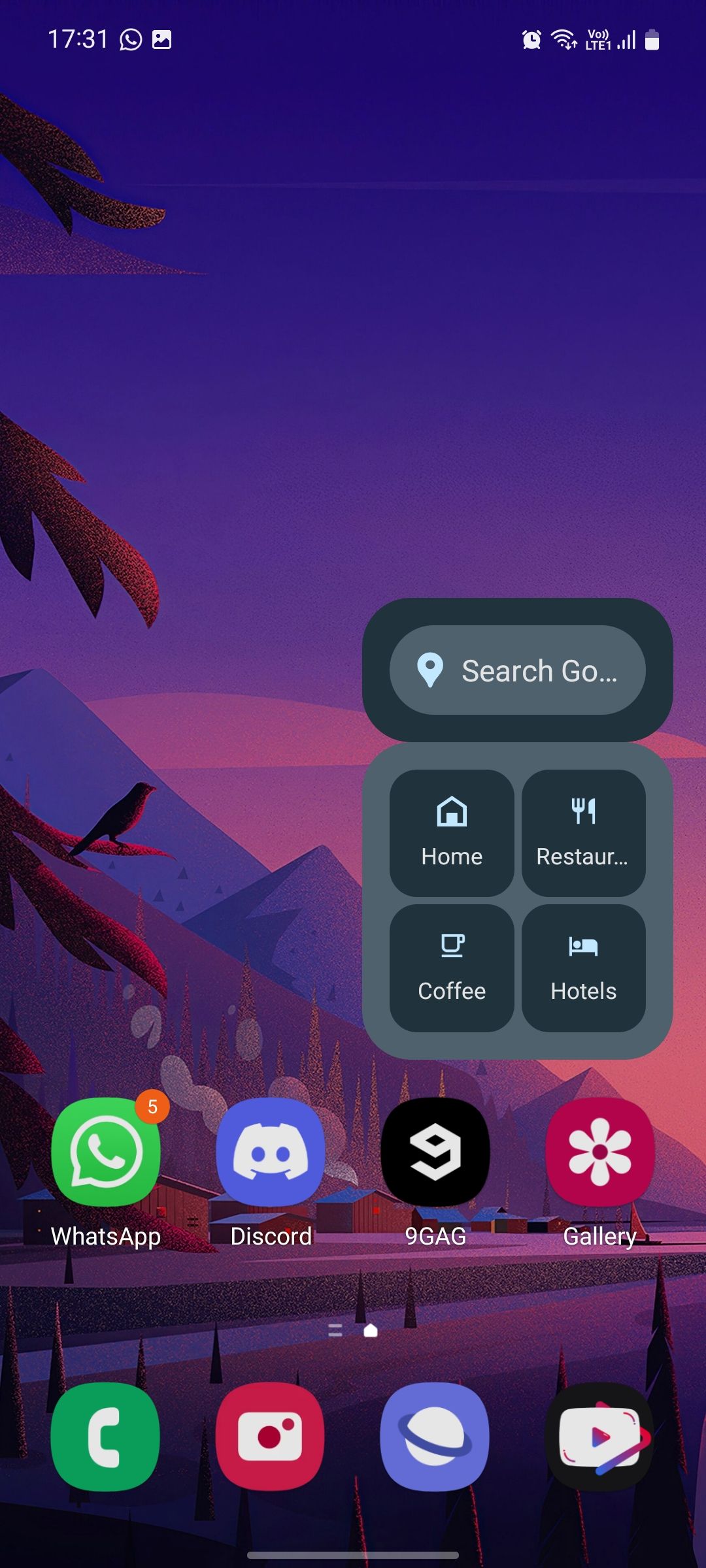
Task: Launch the red Camera app
Action: coord(271,1437)
